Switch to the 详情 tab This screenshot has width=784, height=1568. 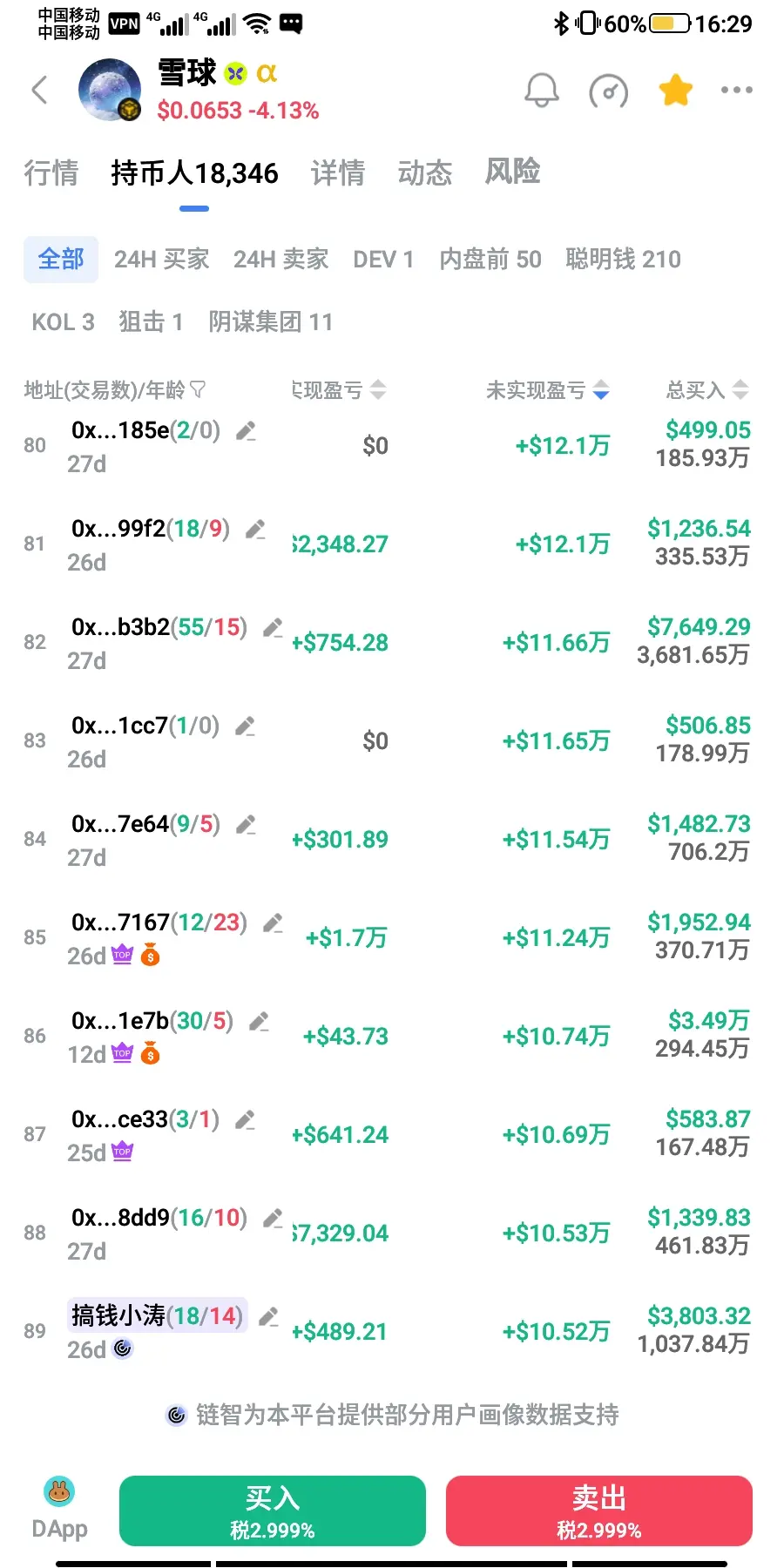(338, 172)
